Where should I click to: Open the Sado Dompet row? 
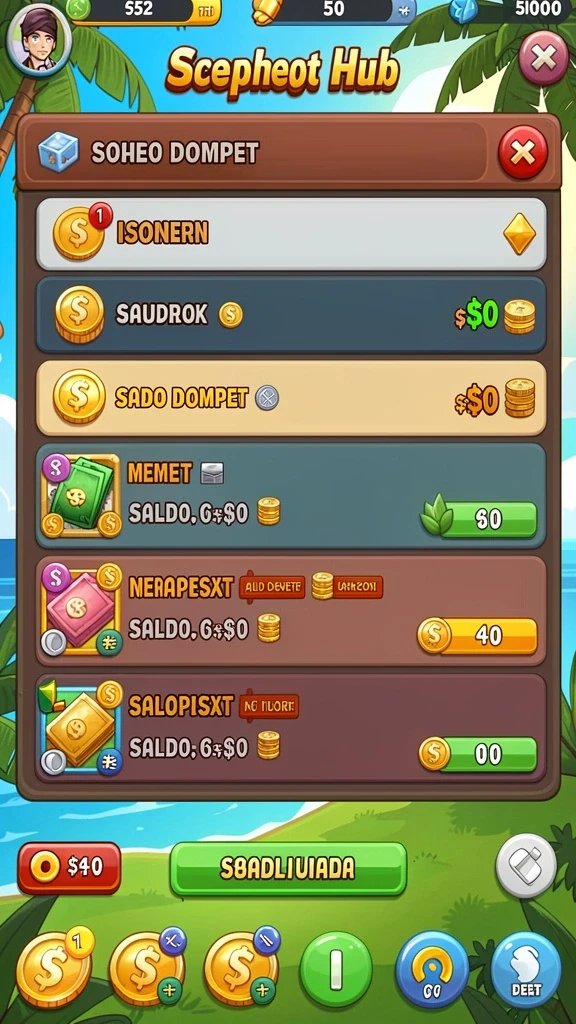tap(291, 398)
